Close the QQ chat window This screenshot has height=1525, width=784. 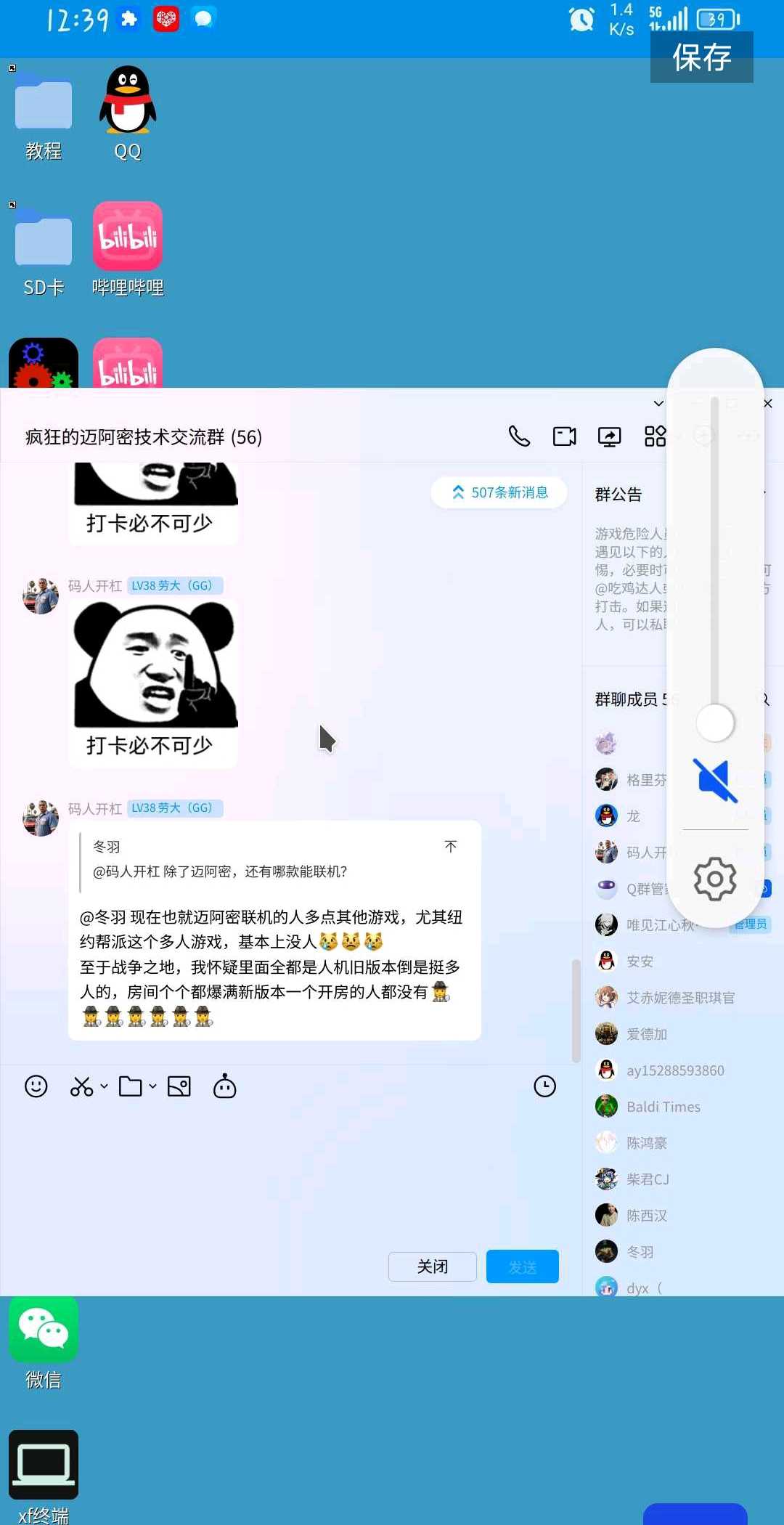click(x=768, y=404)
